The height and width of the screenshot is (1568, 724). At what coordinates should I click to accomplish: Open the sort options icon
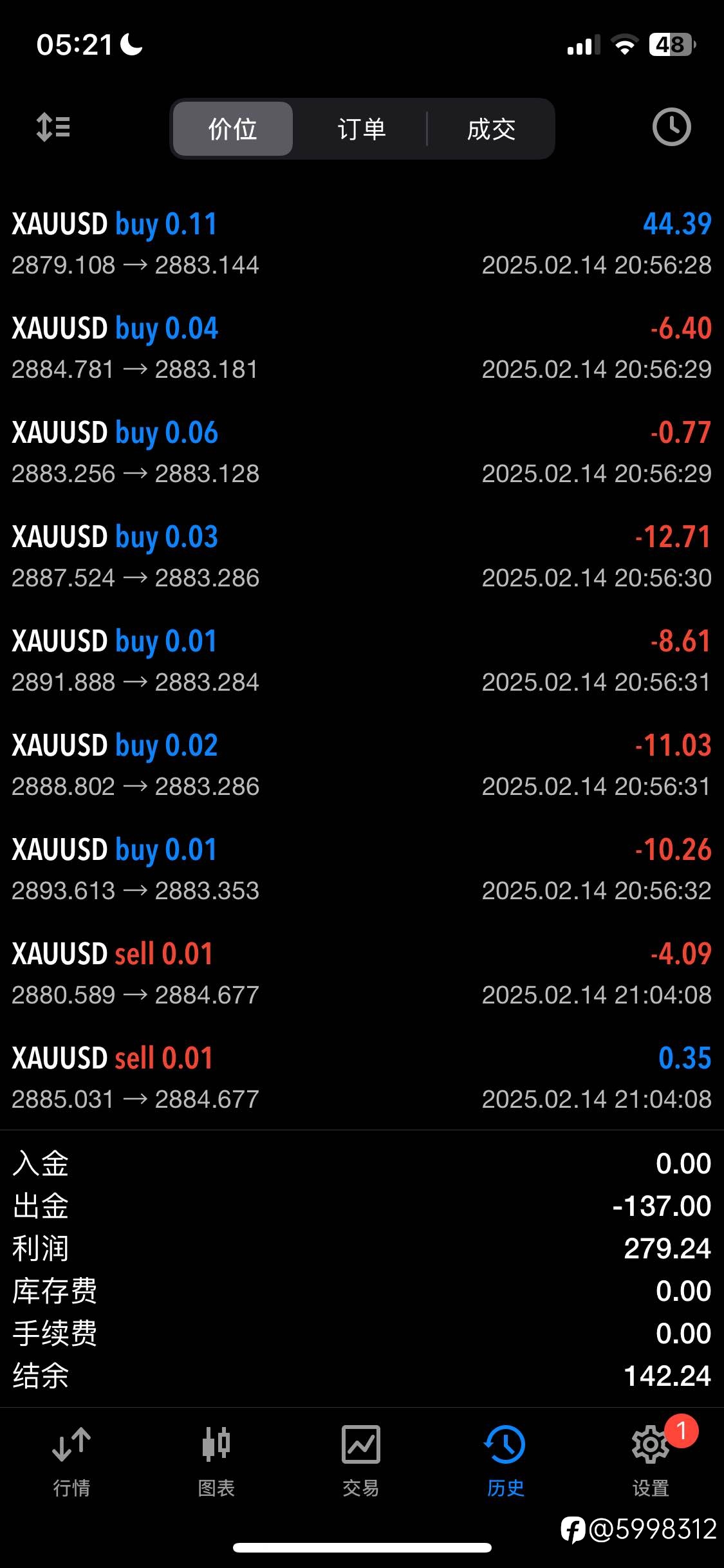coord(53,127)
